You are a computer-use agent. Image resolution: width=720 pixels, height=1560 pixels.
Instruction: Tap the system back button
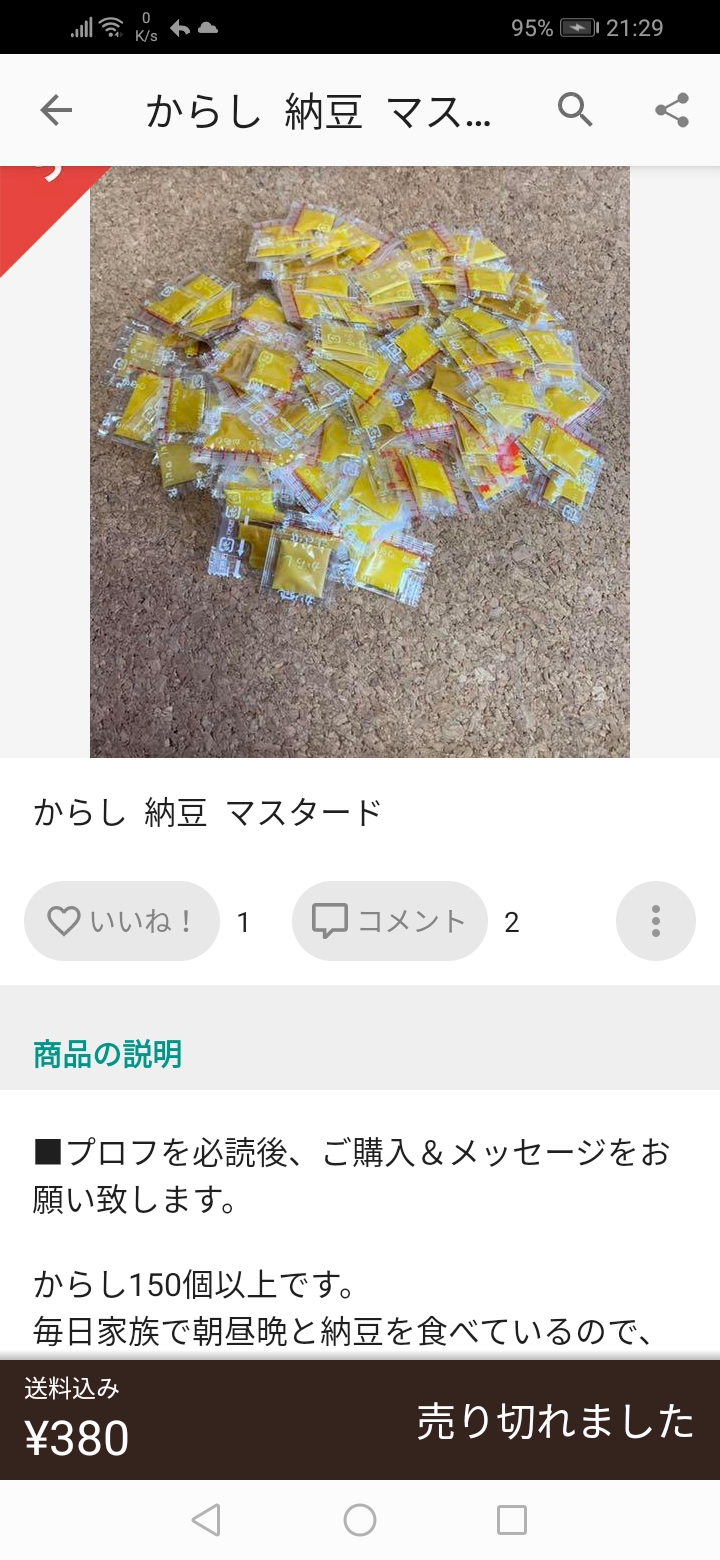coord(206,1520)
